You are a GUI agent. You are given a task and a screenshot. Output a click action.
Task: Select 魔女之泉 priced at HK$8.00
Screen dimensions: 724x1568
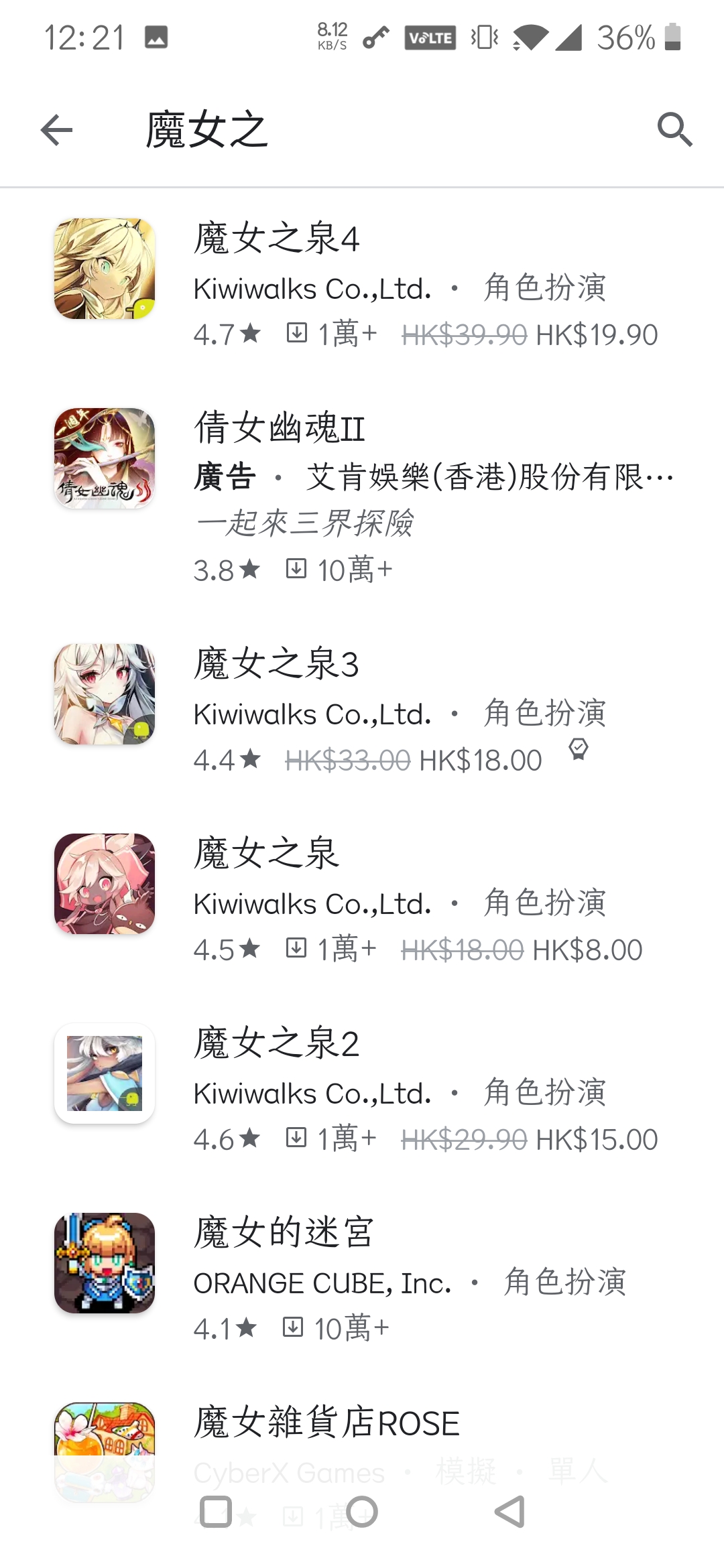[362, 900]
